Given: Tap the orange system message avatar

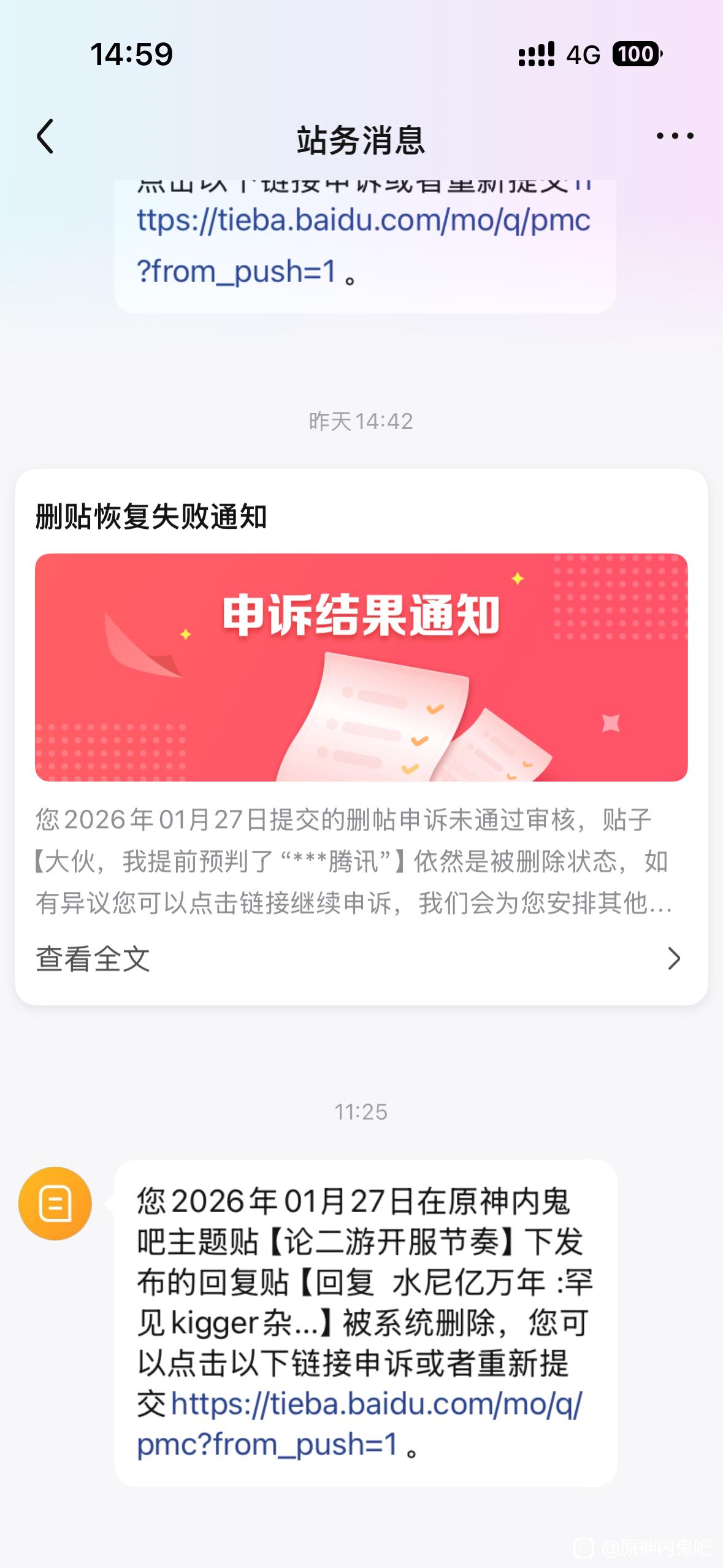Looking at the screenshot, I should click(55, 1204).
